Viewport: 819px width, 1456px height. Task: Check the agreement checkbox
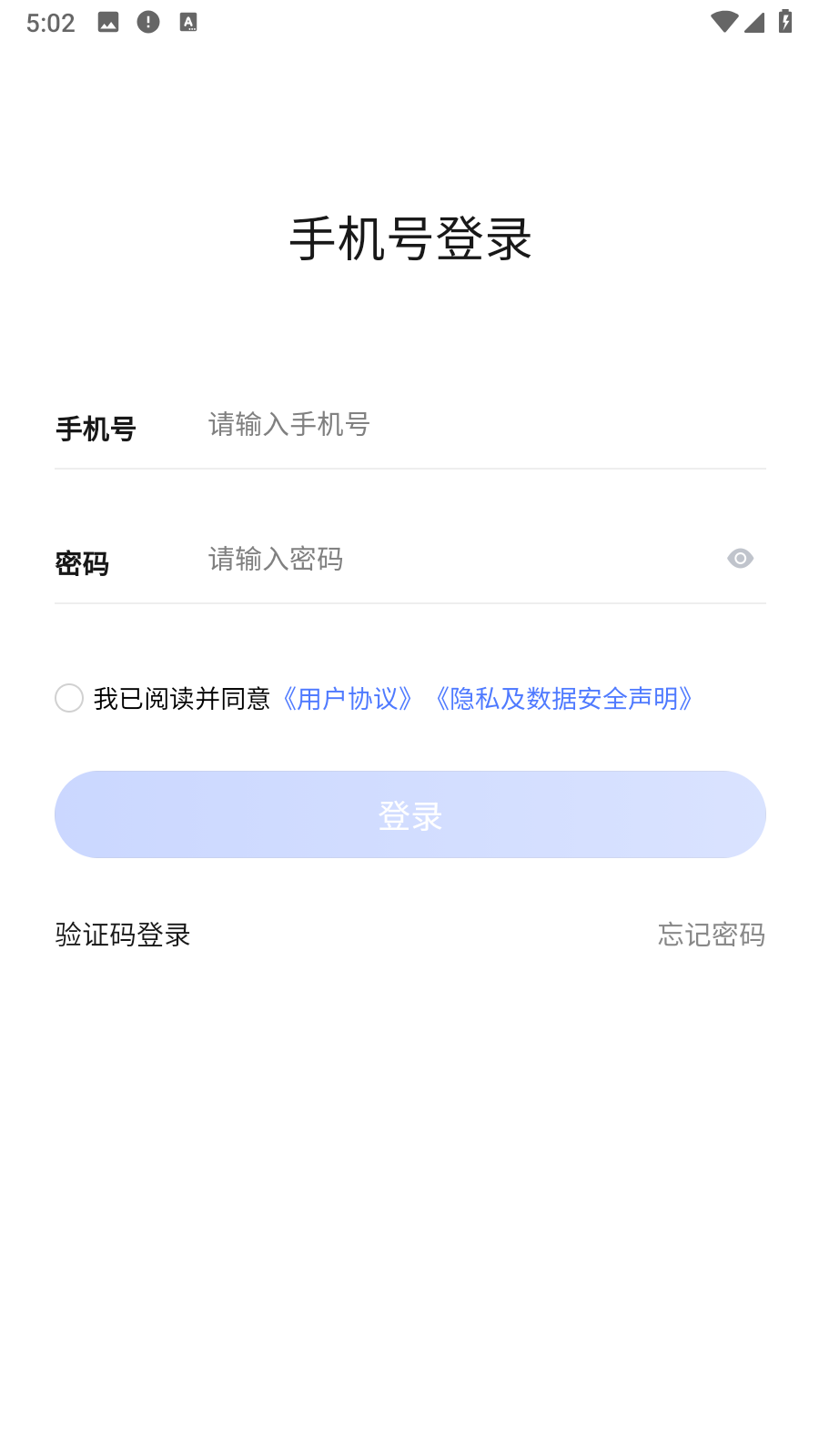click(x=69, y=698)
